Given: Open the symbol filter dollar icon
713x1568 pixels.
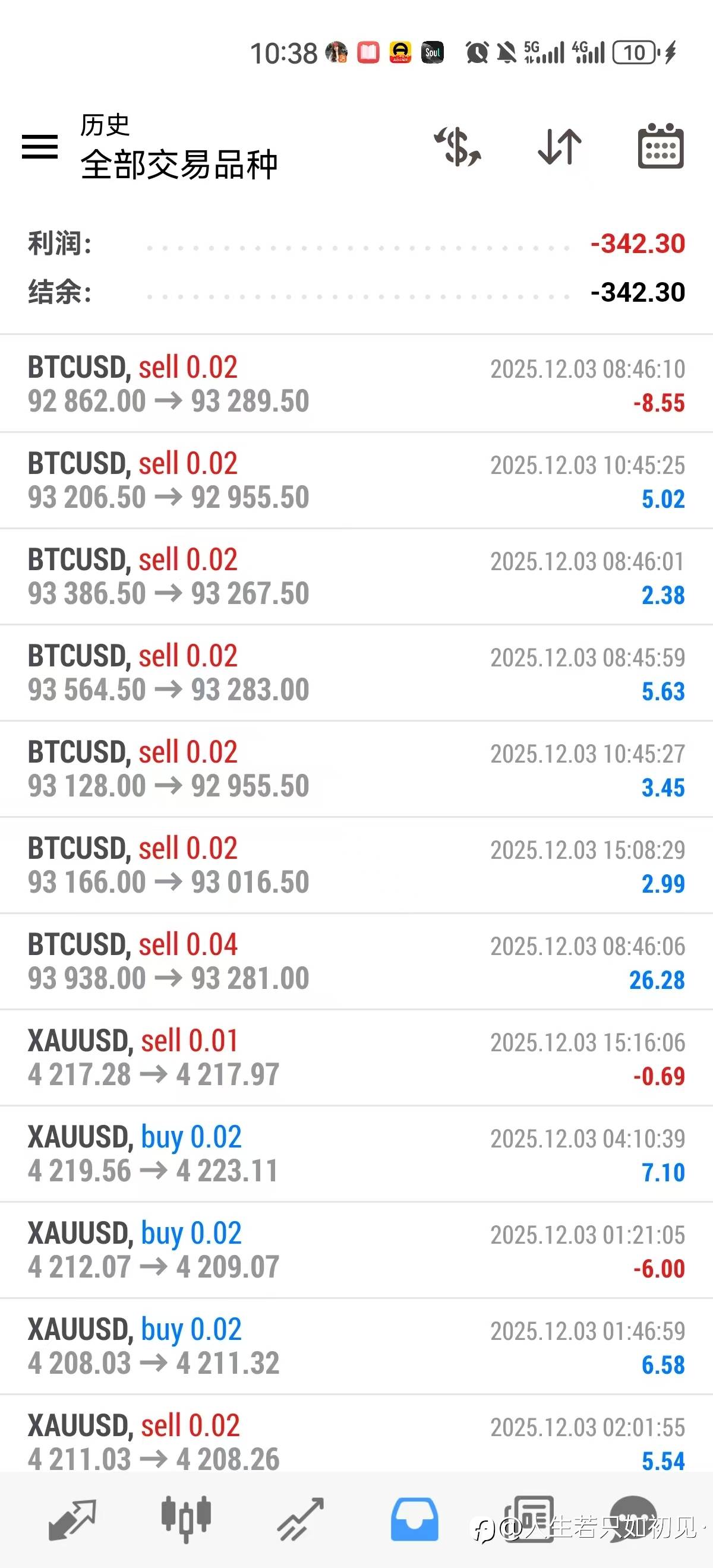Looking at the screenshot, I should pyautogui.click(x=458, y=147).
